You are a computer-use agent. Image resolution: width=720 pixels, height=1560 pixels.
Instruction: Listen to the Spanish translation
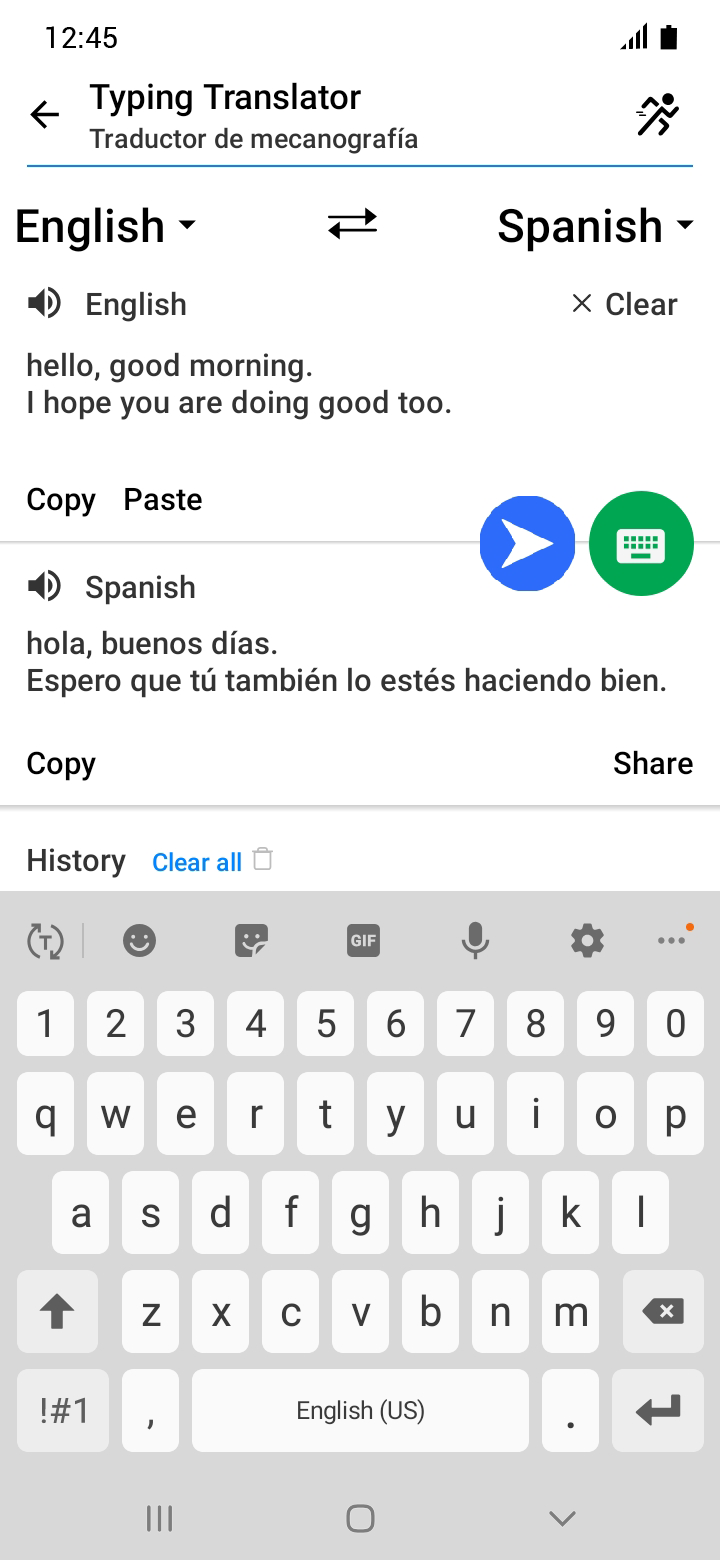click(x=44, y=586)
